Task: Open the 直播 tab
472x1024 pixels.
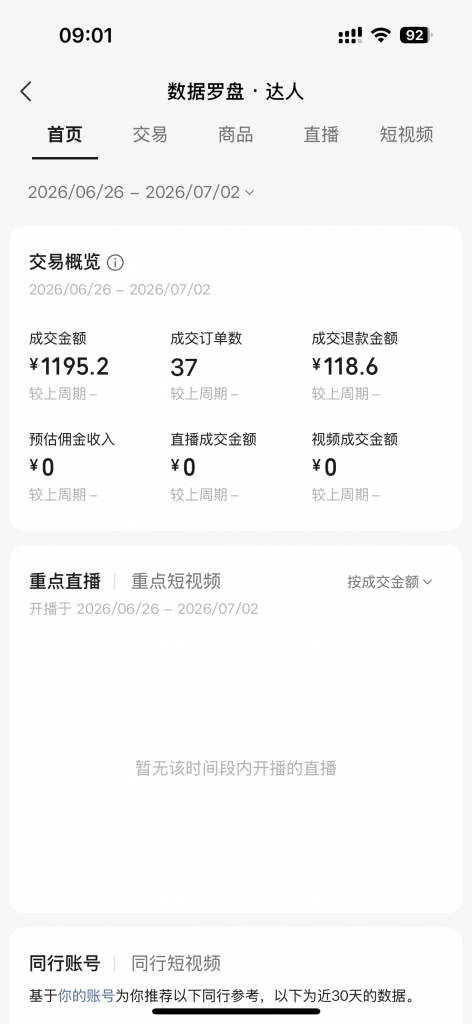Action: pyautogui.click(x=321, y=135)
